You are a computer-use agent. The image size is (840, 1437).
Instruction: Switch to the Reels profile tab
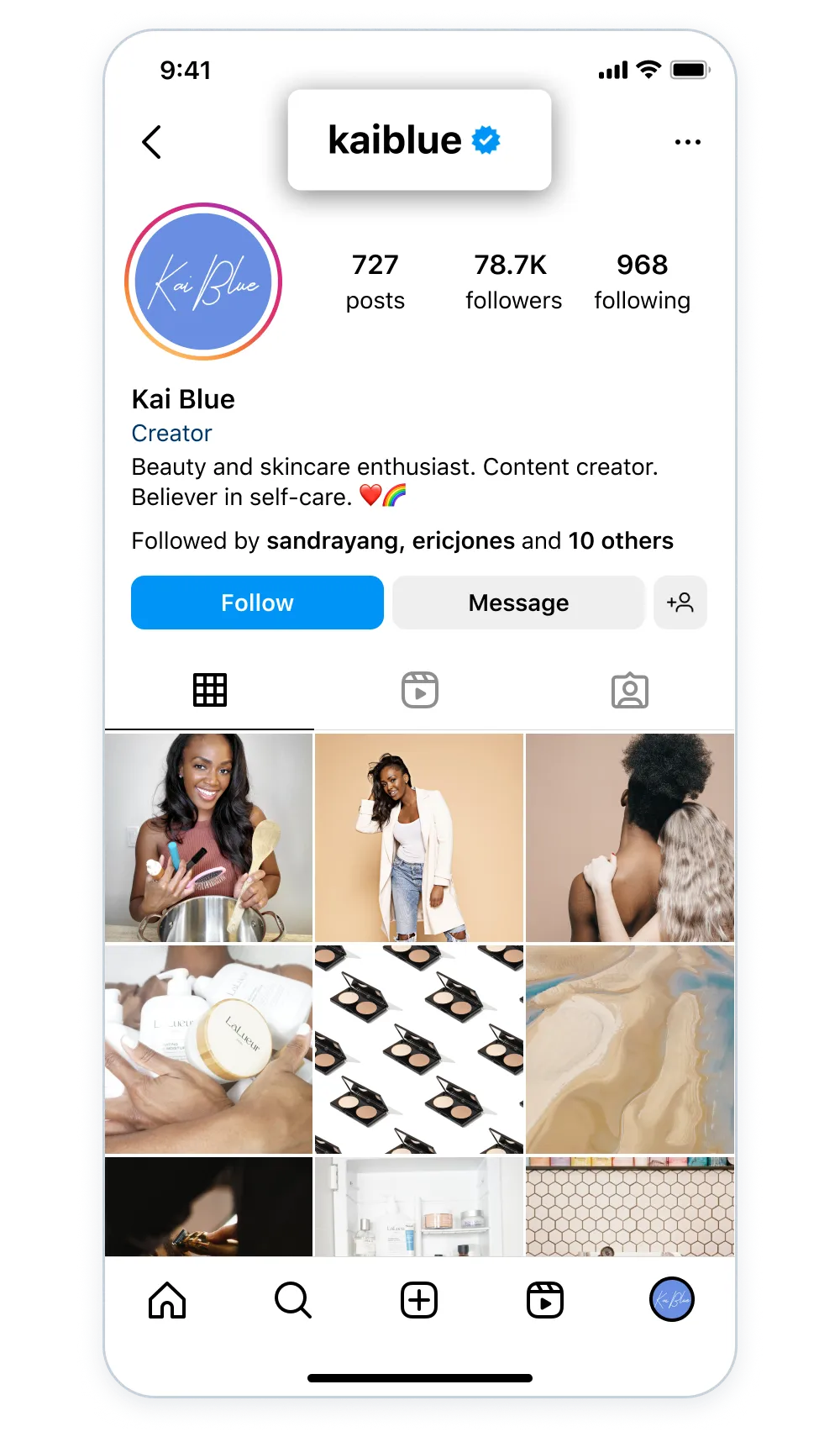tap(420, 690)
